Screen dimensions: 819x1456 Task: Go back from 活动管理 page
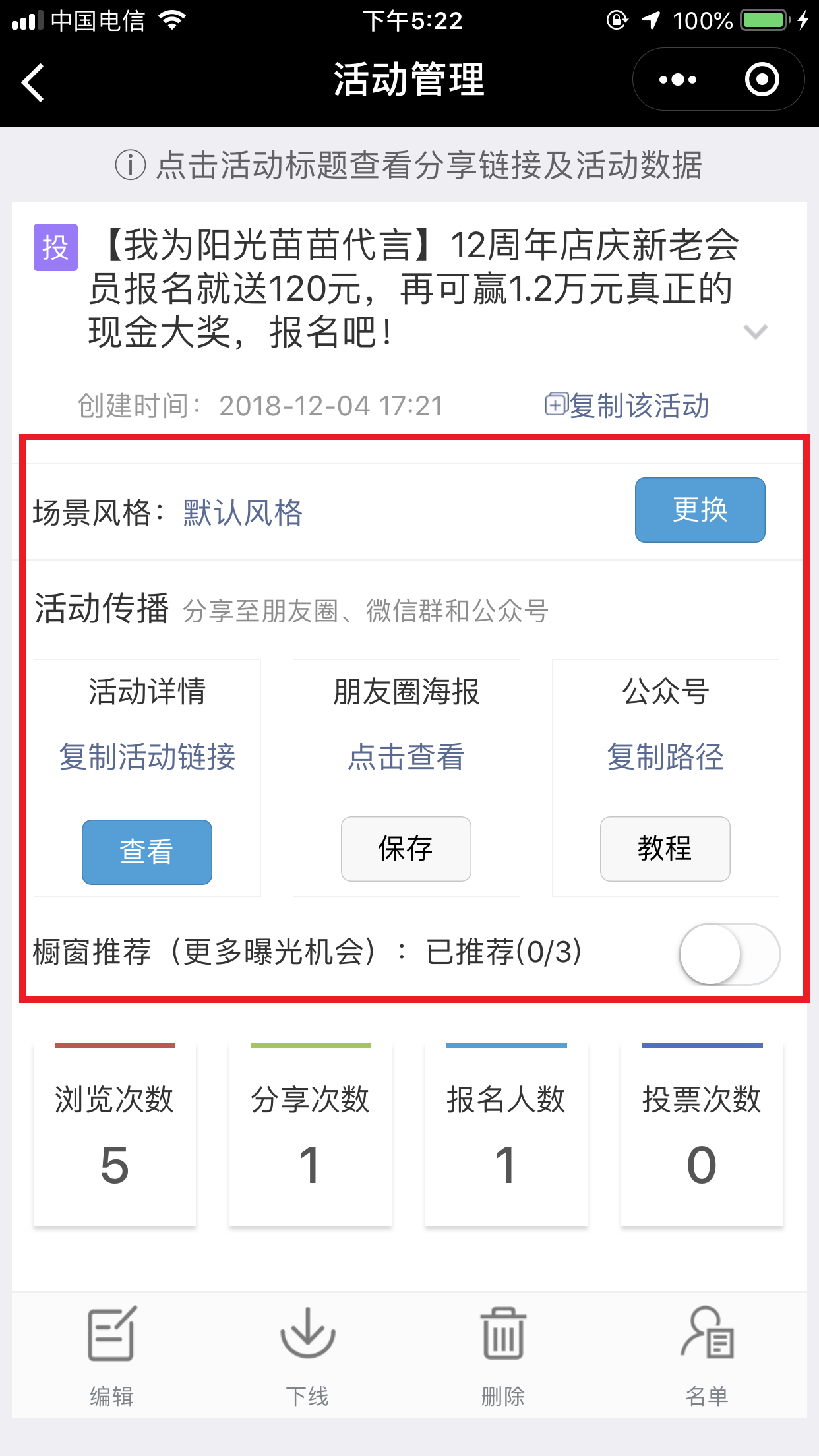point(33,82)
